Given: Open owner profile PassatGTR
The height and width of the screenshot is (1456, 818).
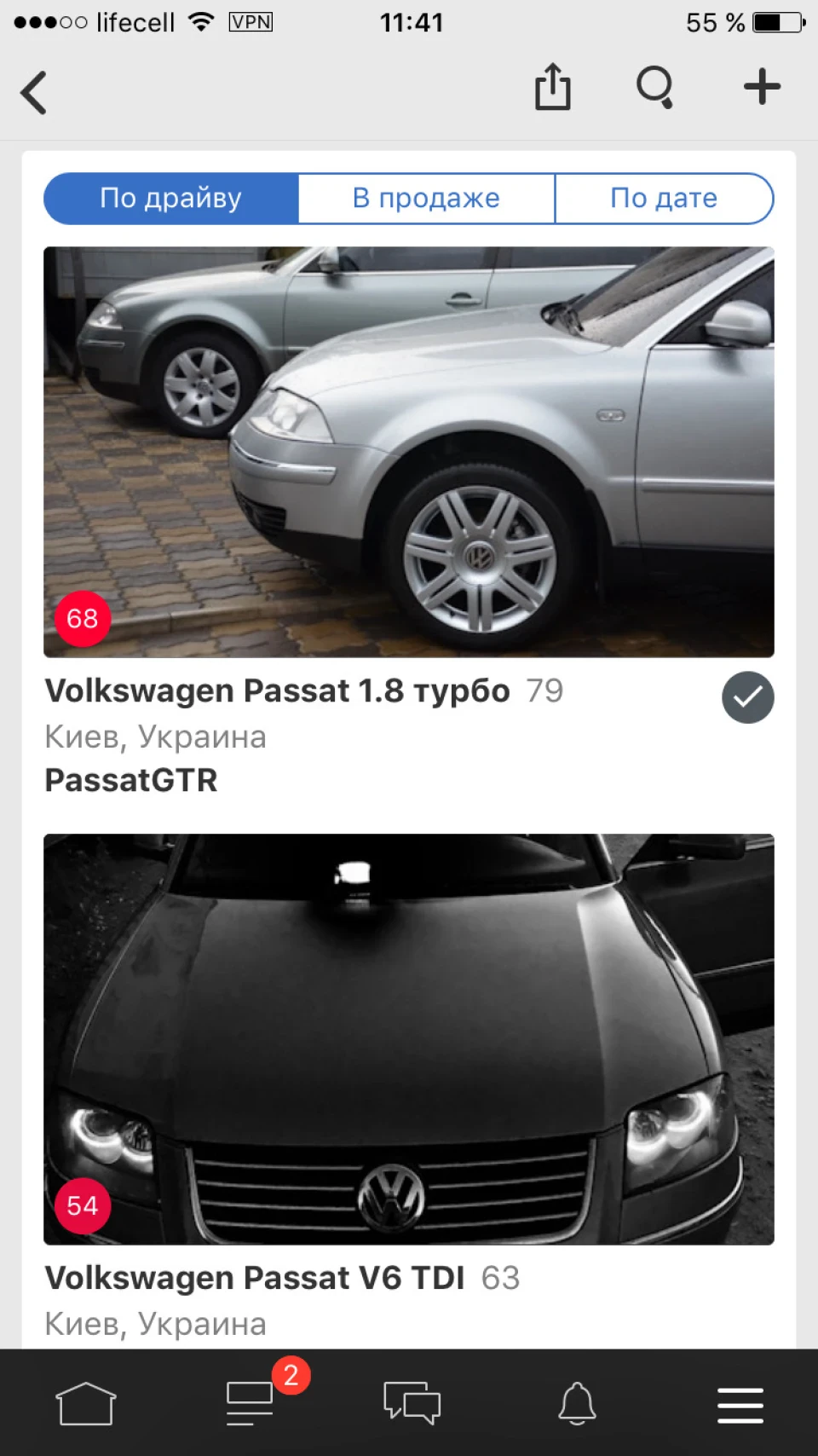Looking at the screenshot, I should click(x=131, y=780).
